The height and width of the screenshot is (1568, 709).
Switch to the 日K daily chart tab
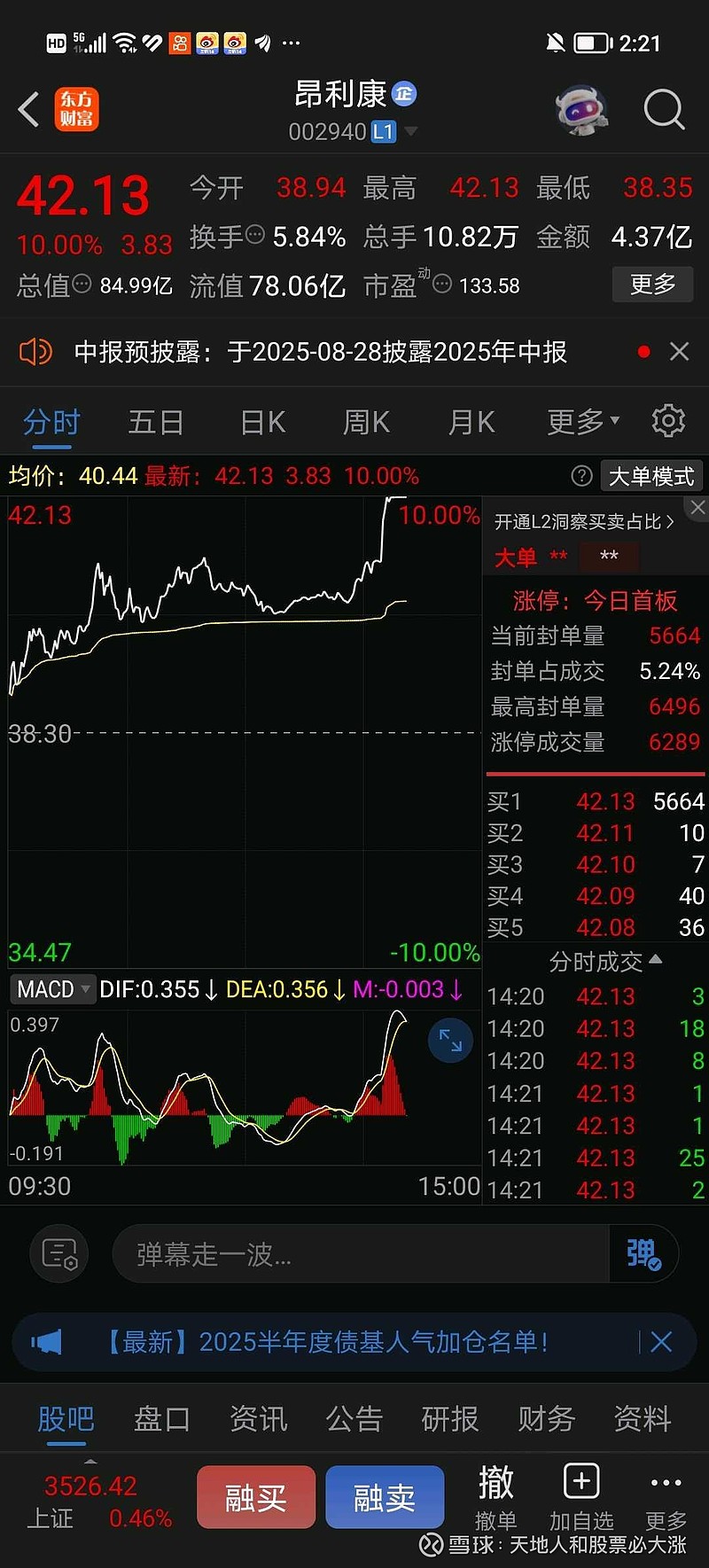pyautogui.click(x=261, y=421)
